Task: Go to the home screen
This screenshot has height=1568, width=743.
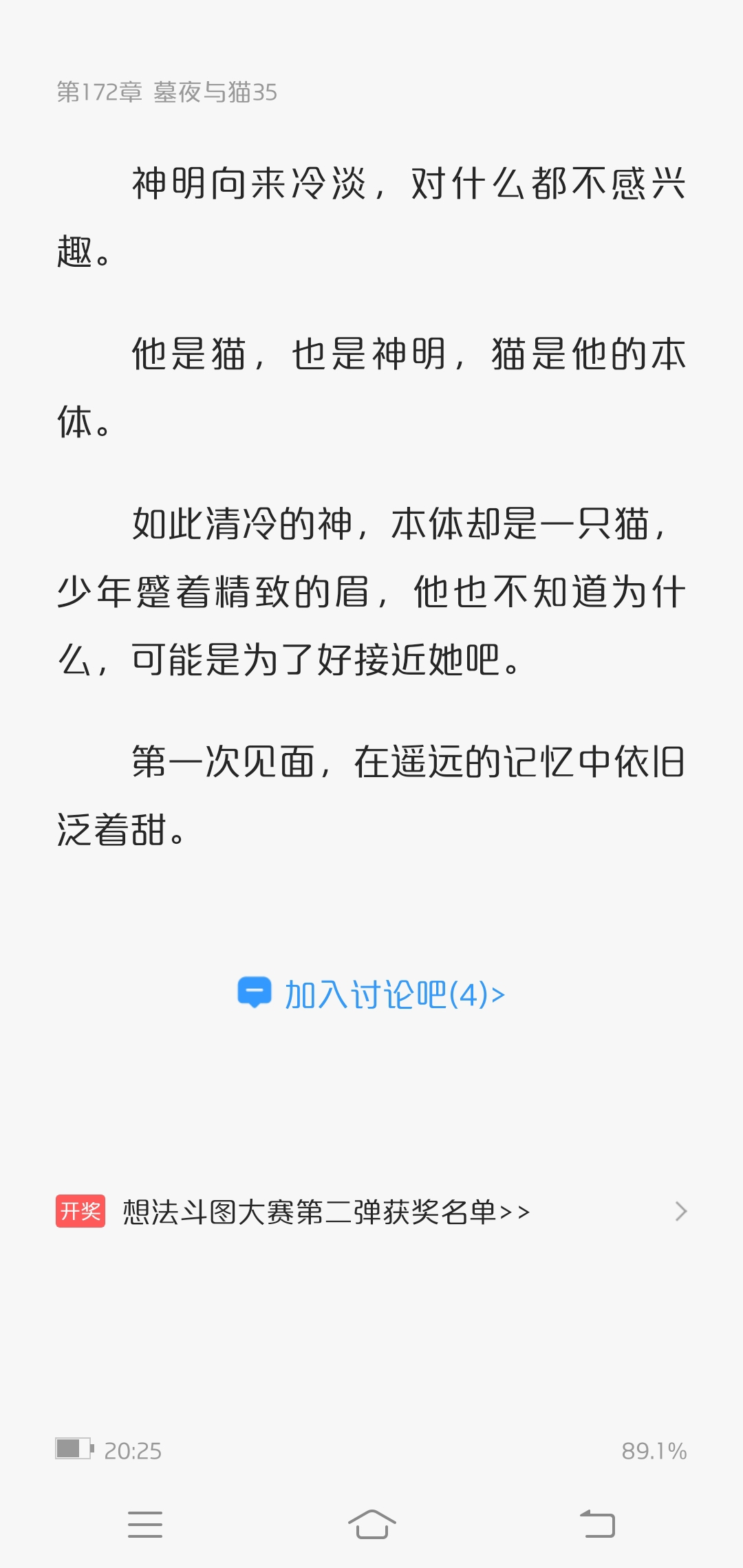Action: click(371, 1524)
